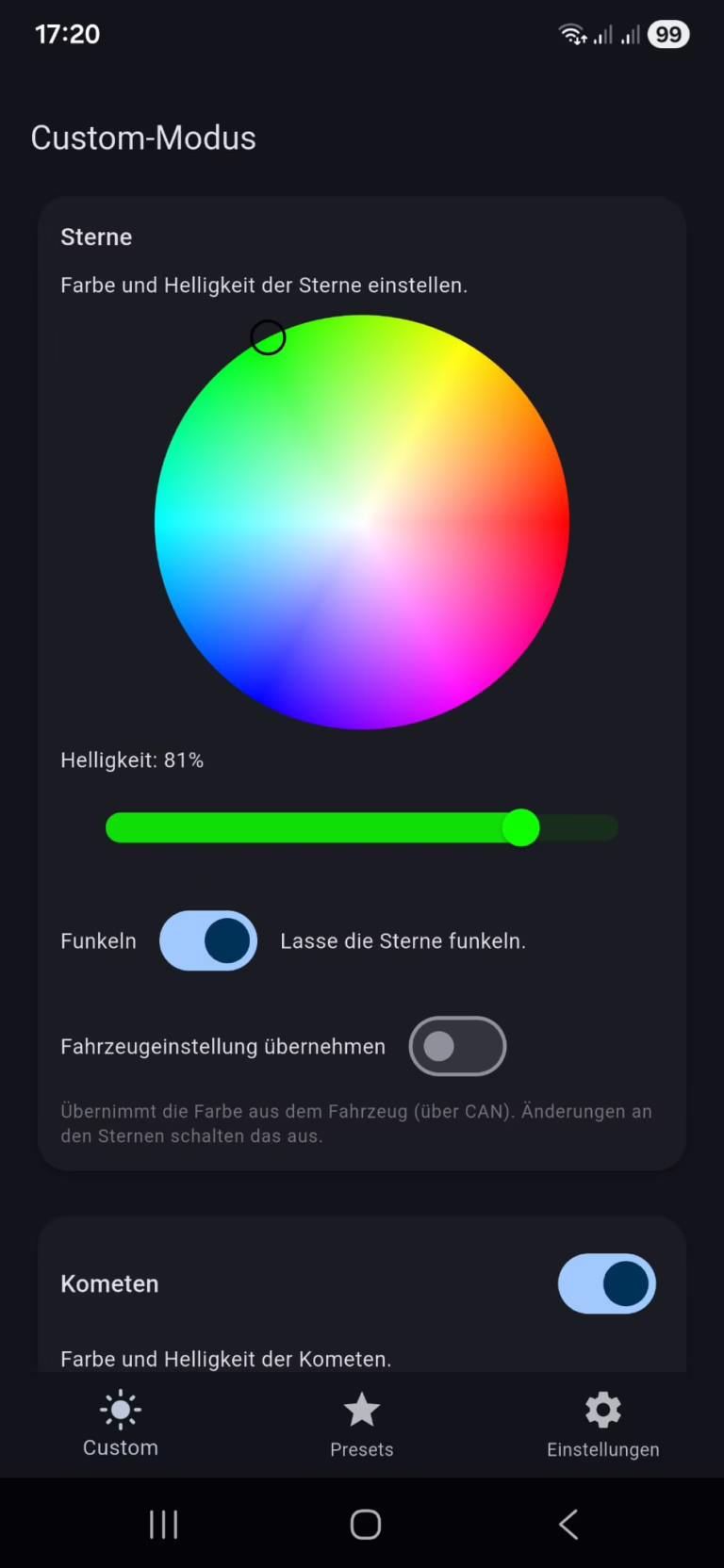Switch to the Presets tab

point(362,1425)
